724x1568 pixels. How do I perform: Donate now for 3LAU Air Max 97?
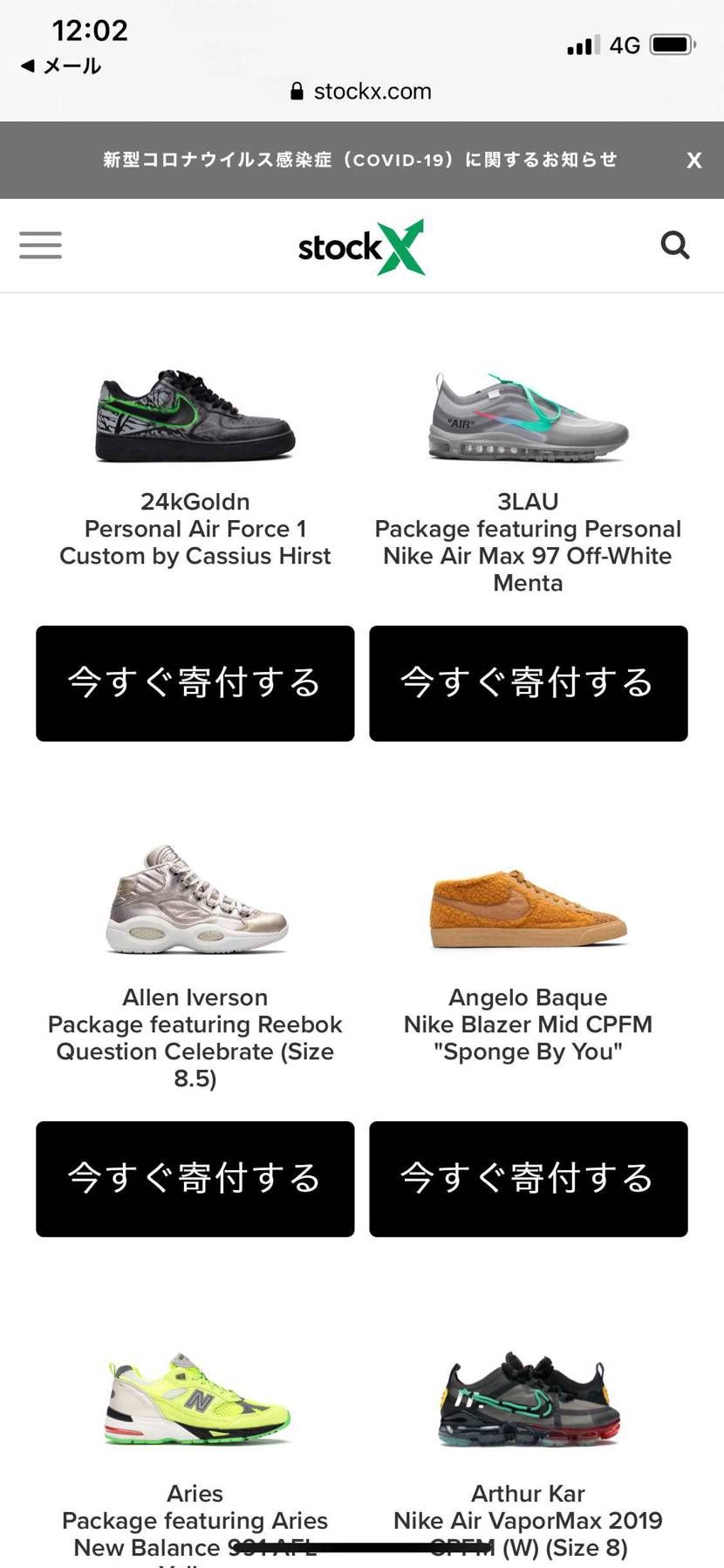pos(528,683)
